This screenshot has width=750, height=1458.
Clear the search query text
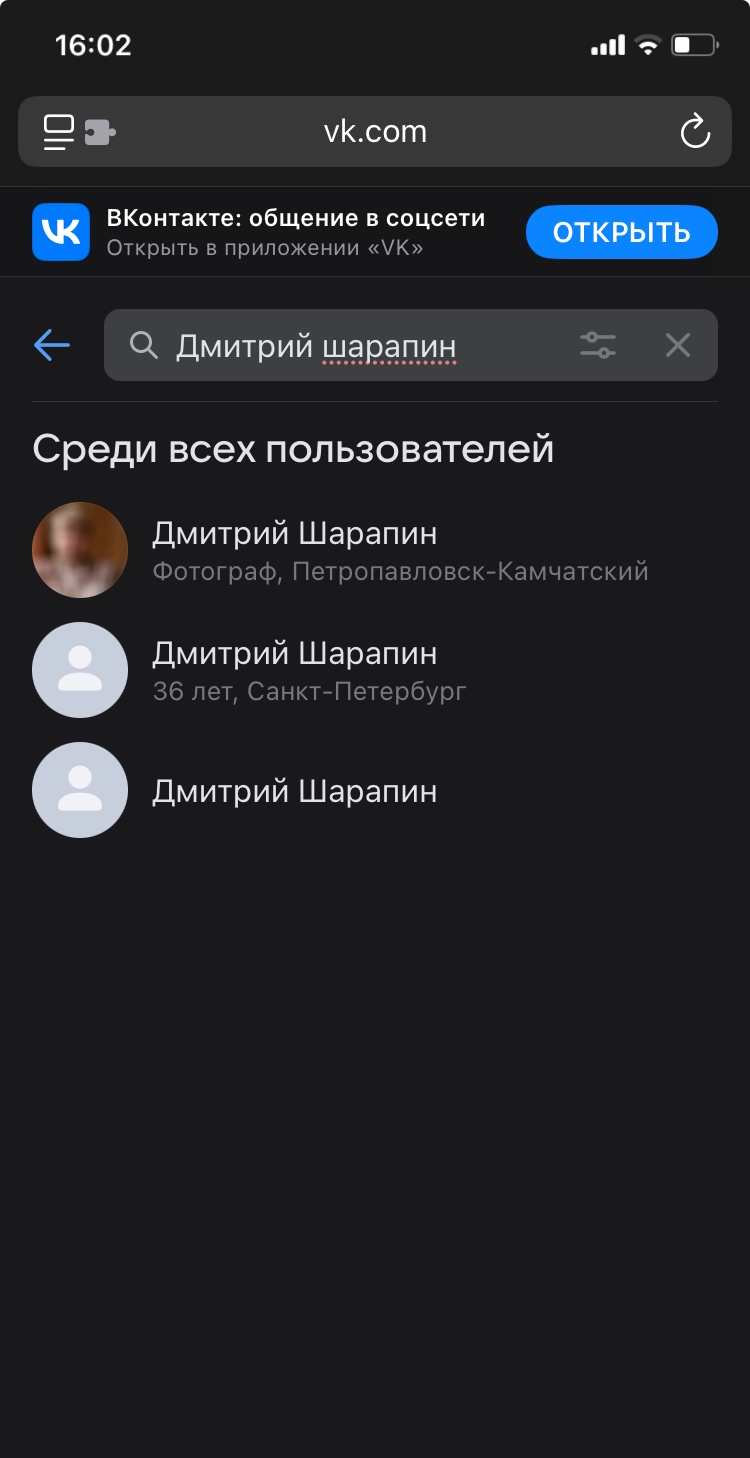678,346
